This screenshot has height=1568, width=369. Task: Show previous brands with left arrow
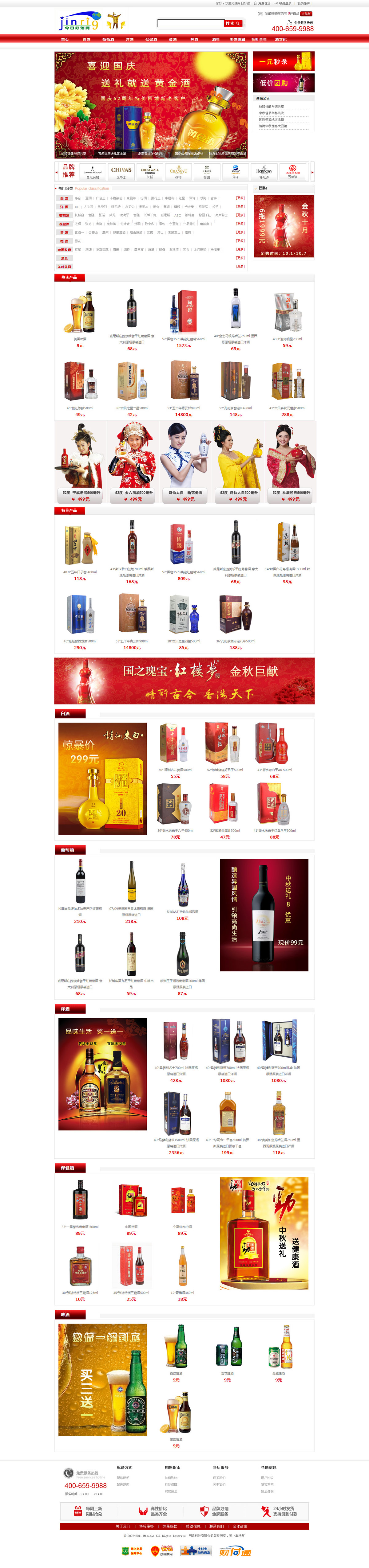click(56, 172)
